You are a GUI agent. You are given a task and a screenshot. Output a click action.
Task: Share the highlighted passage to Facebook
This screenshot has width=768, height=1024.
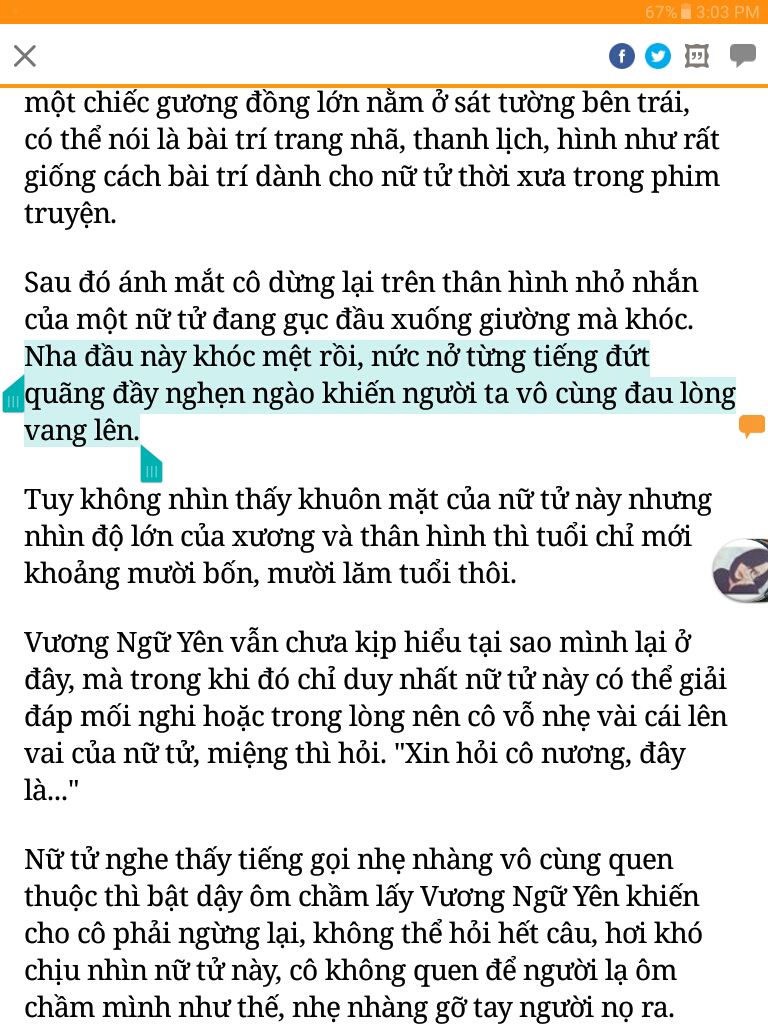[622, 56]
